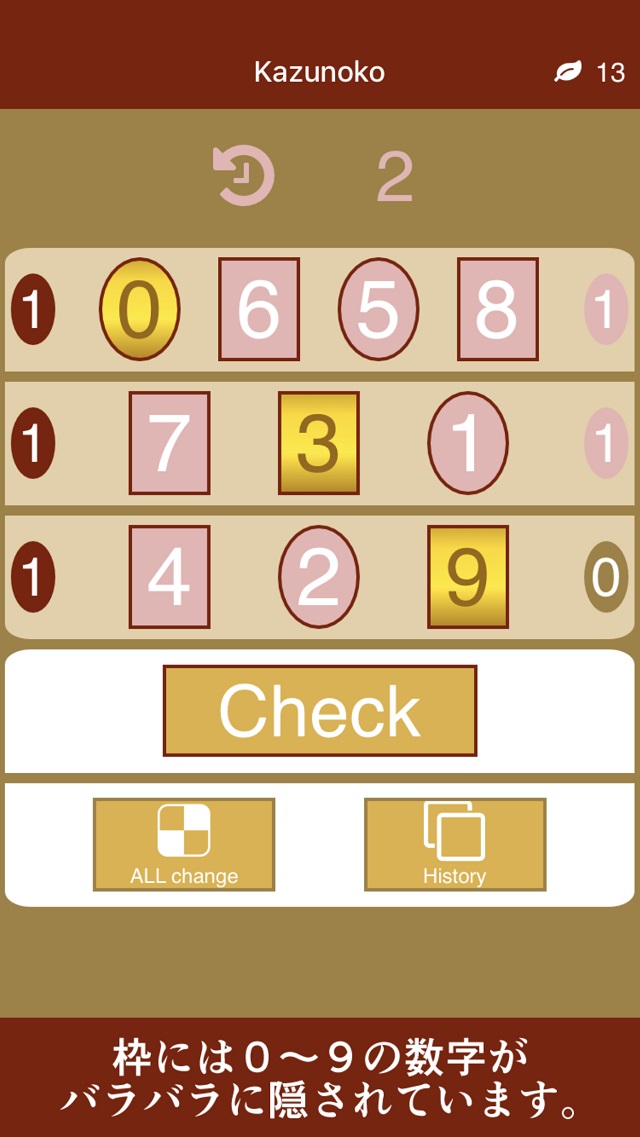This screenshot has width=640, height=1137.
Task: Tap the oval tile showing 5
Action: [378, 309]
